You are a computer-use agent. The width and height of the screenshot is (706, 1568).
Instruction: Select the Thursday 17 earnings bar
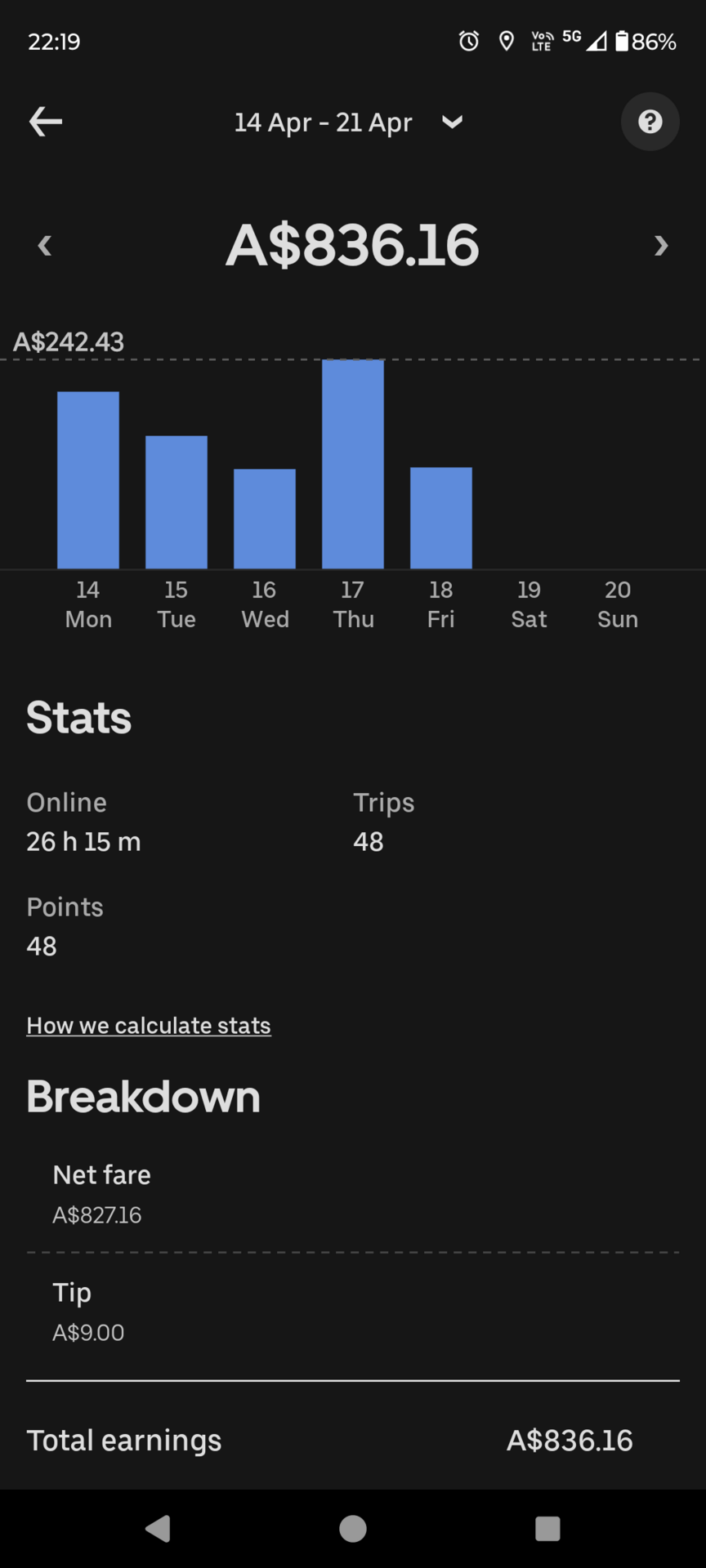click(353, 464)
